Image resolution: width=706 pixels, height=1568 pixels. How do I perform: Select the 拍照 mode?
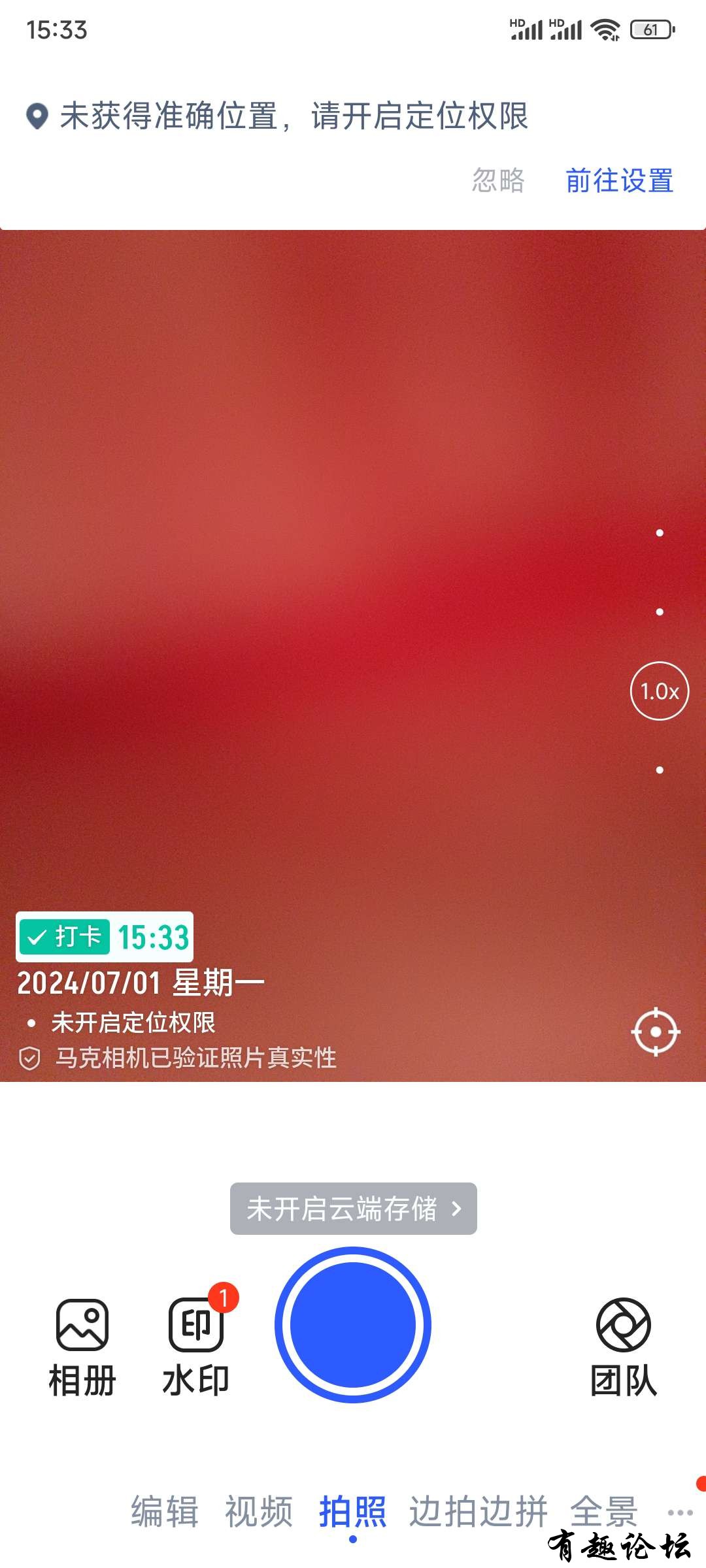[x=353, y=1512]
